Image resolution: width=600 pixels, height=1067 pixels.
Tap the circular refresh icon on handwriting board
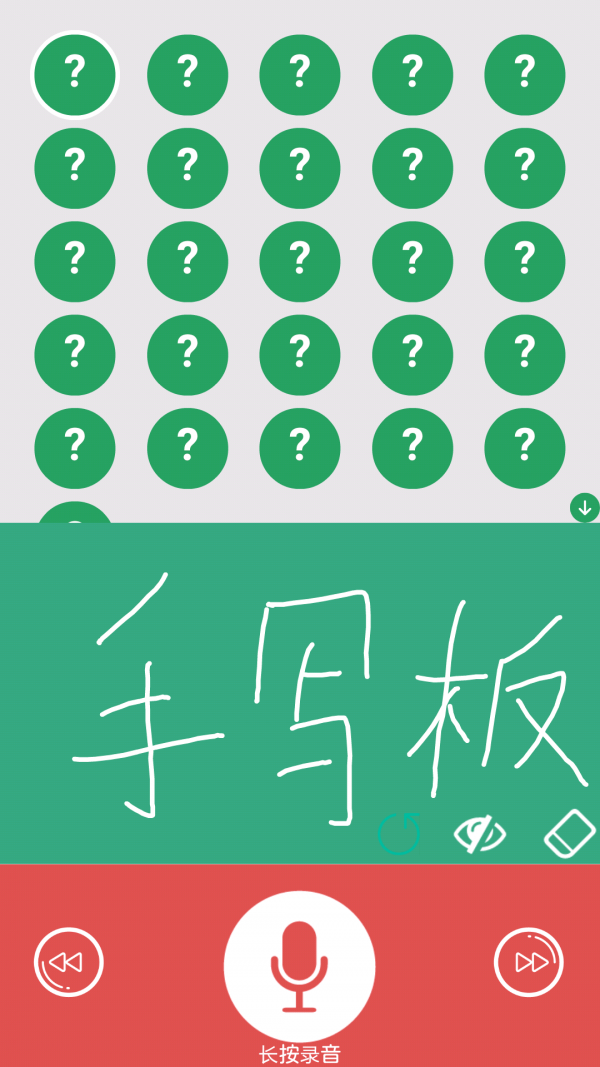[x=399, y=833]
